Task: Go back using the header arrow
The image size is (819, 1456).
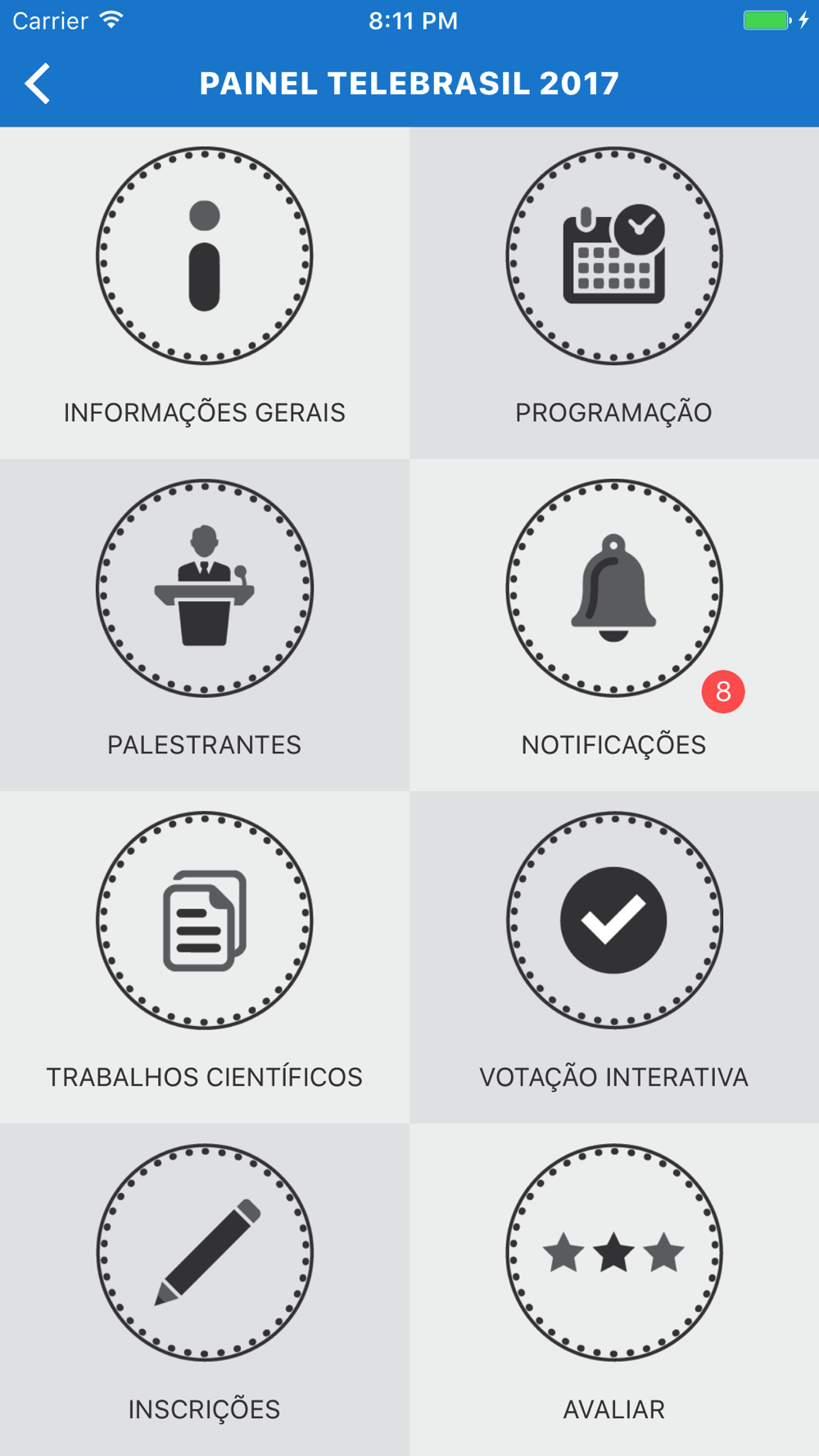Action: click(38, 84)
